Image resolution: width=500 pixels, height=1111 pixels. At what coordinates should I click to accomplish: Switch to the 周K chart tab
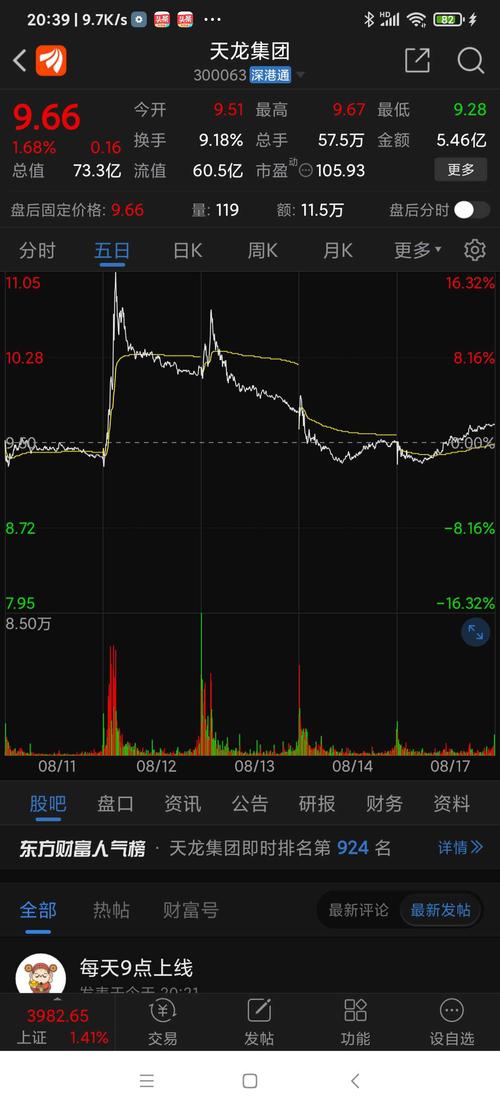pyautogui.click(x=262, y=250)
